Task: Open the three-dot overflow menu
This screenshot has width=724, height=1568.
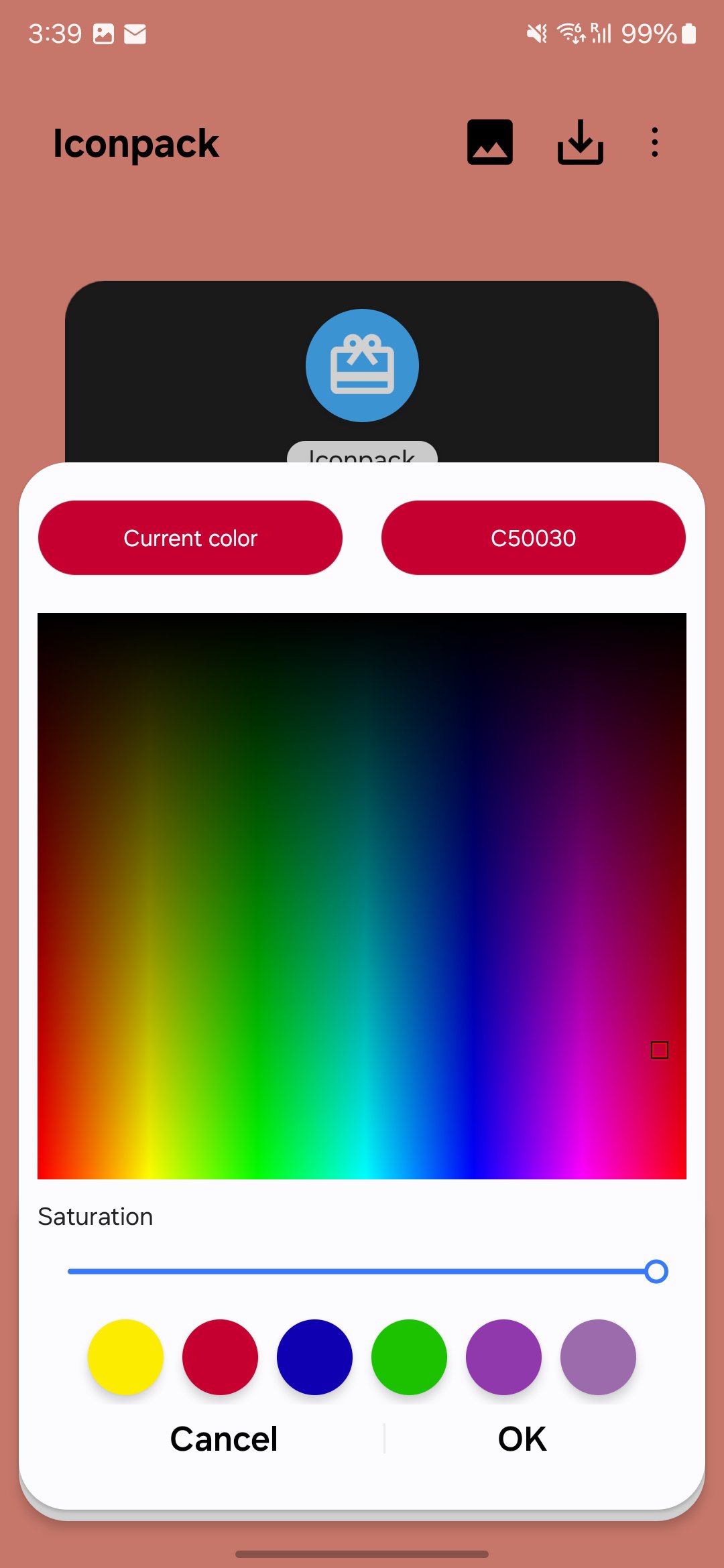Action: pyautogui.click(x=655, y=142)
